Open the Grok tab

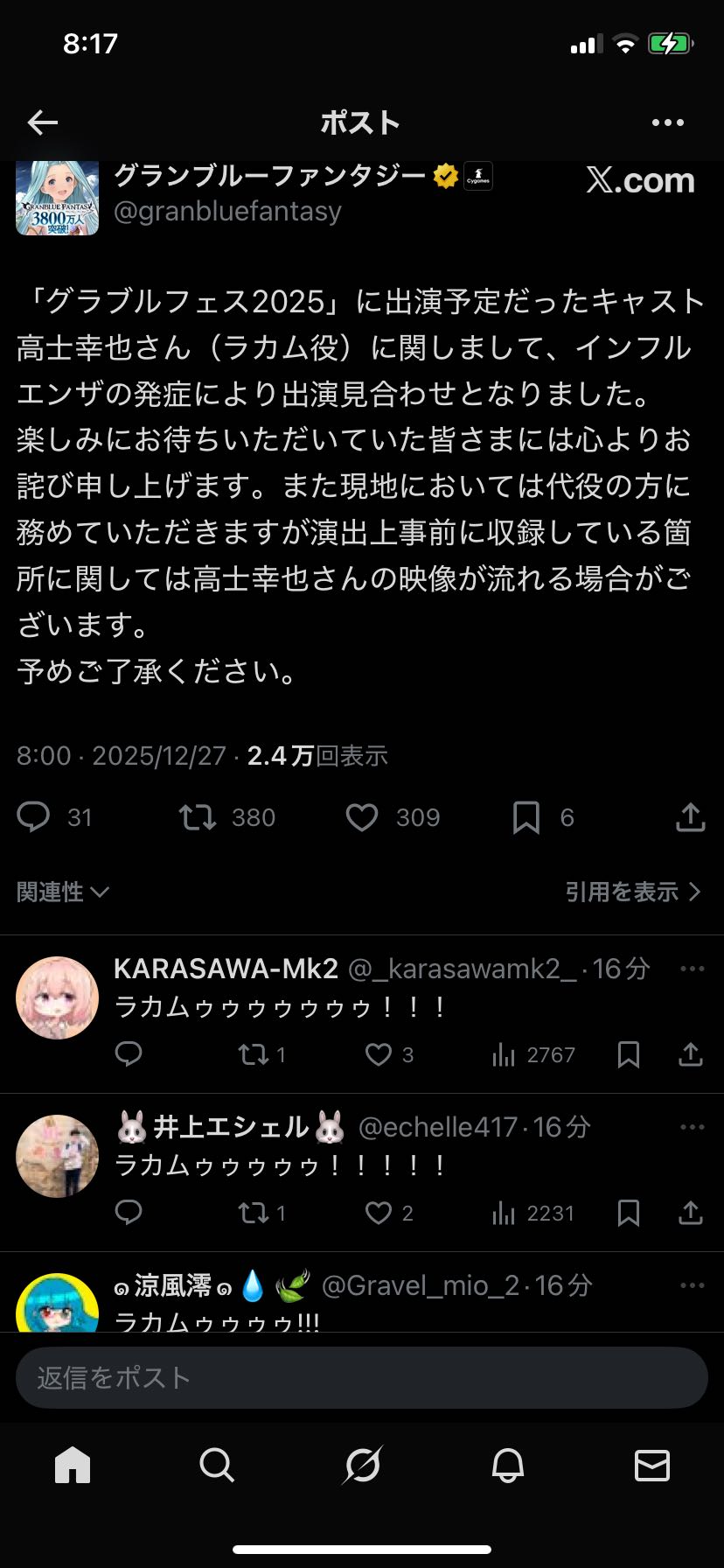click(362, 1465)
